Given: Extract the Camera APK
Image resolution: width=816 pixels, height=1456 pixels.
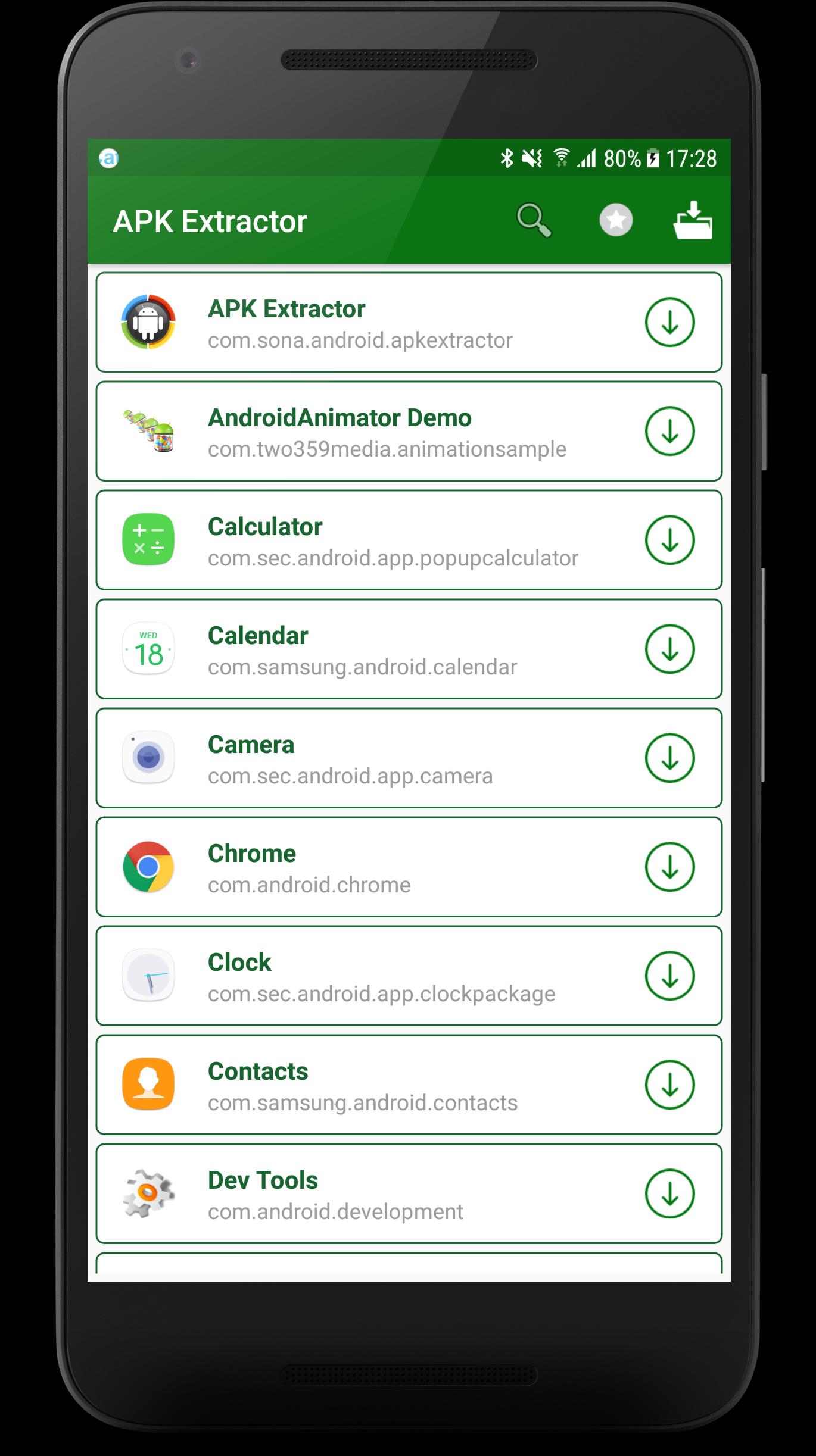Looking at the screenshot, I should coord(669,758).
